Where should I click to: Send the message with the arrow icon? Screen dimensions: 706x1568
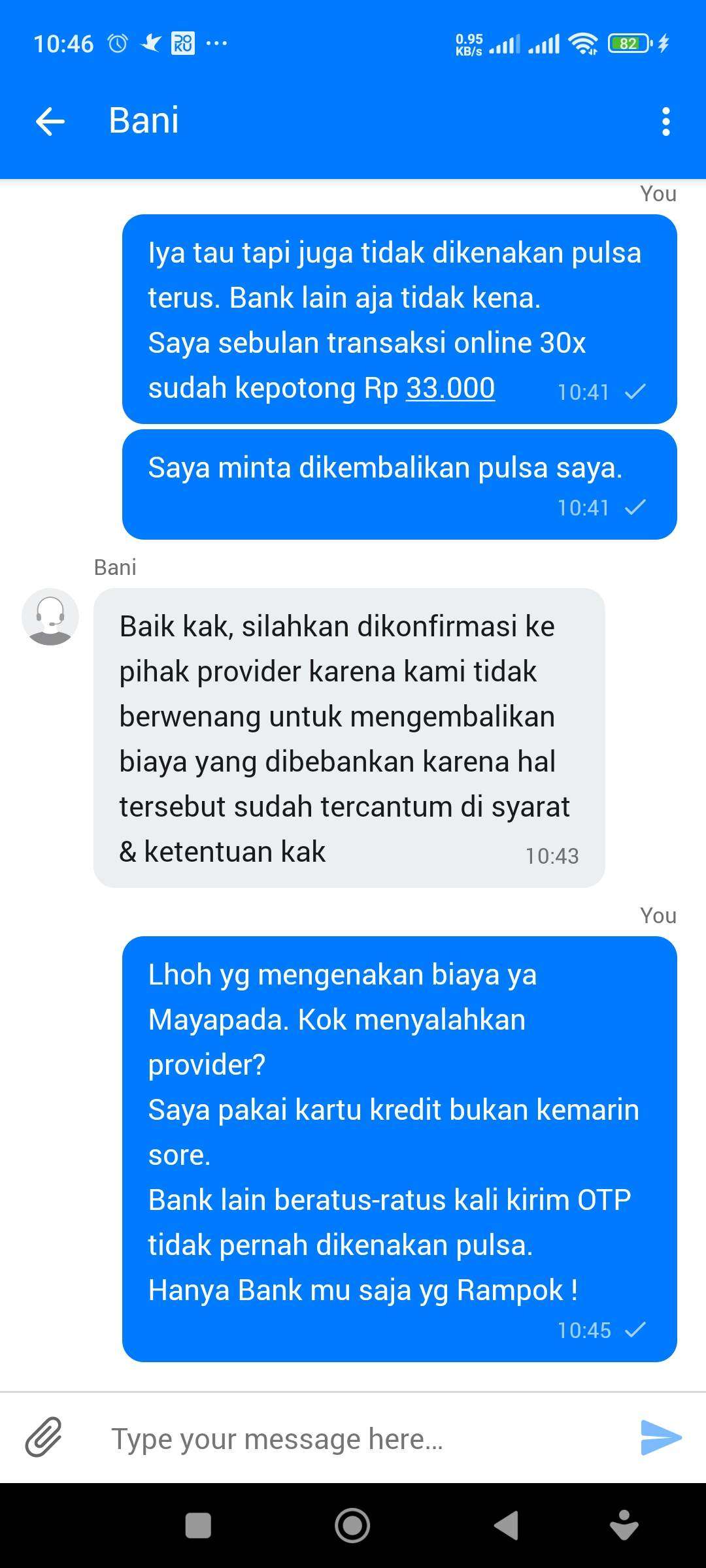coord(660,1437)
